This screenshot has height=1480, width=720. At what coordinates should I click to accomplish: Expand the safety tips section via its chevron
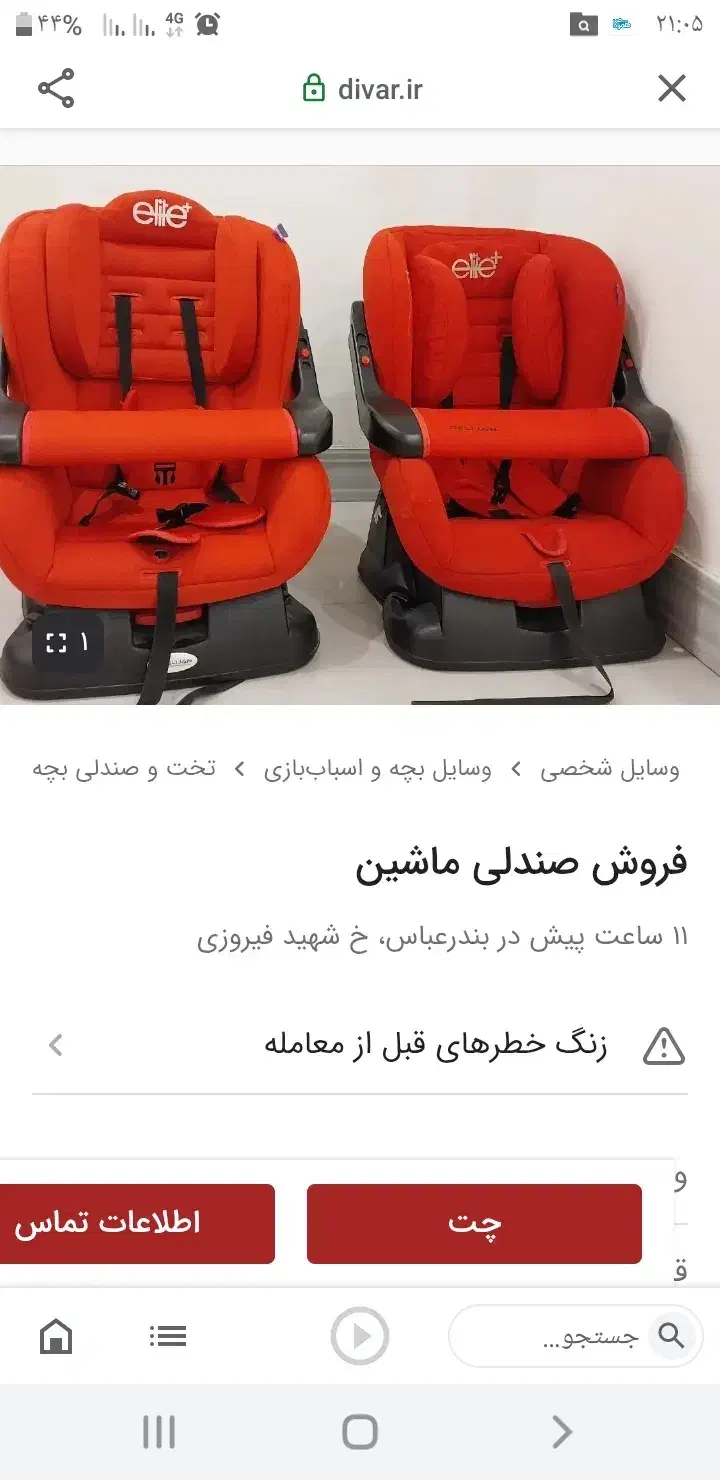[56, 1046]
